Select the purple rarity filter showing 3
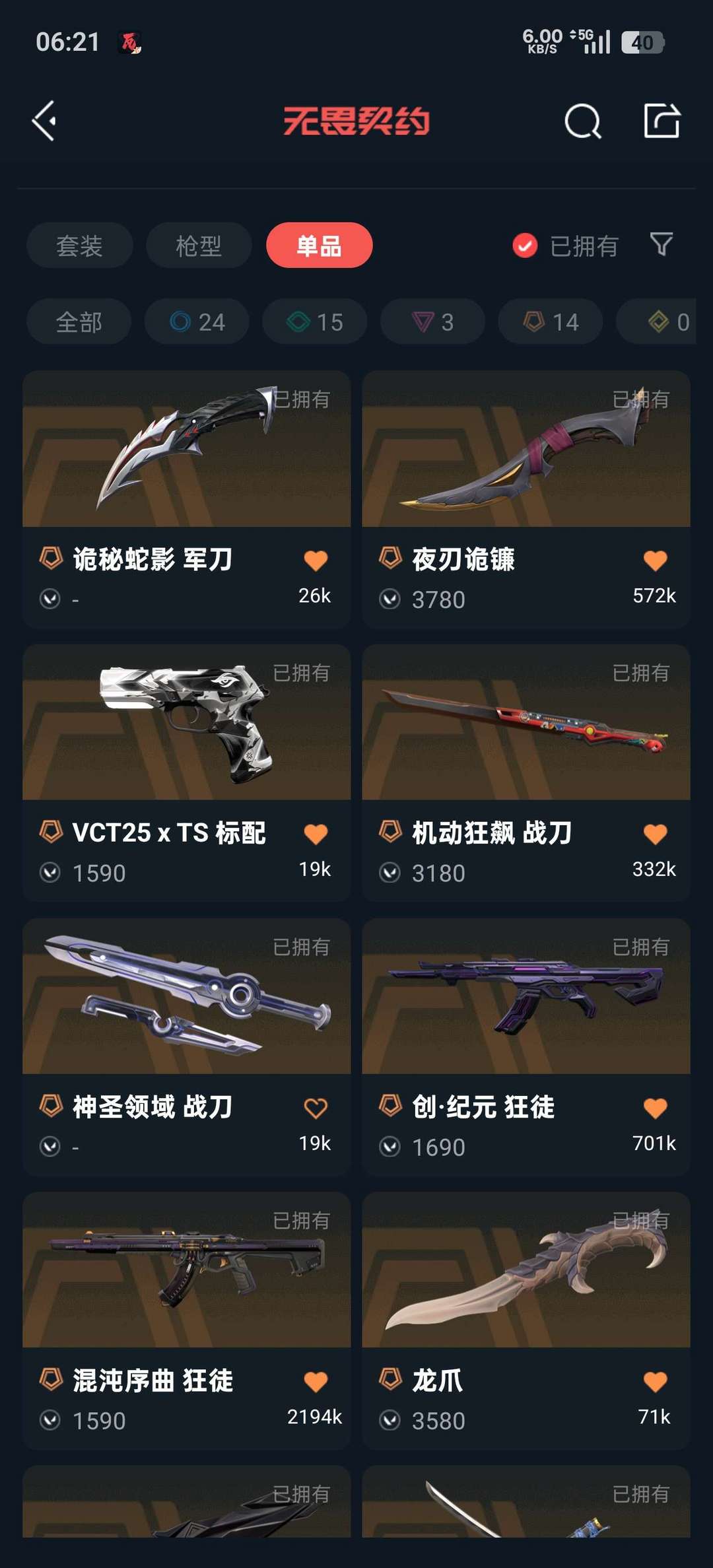 coord(431,322)
